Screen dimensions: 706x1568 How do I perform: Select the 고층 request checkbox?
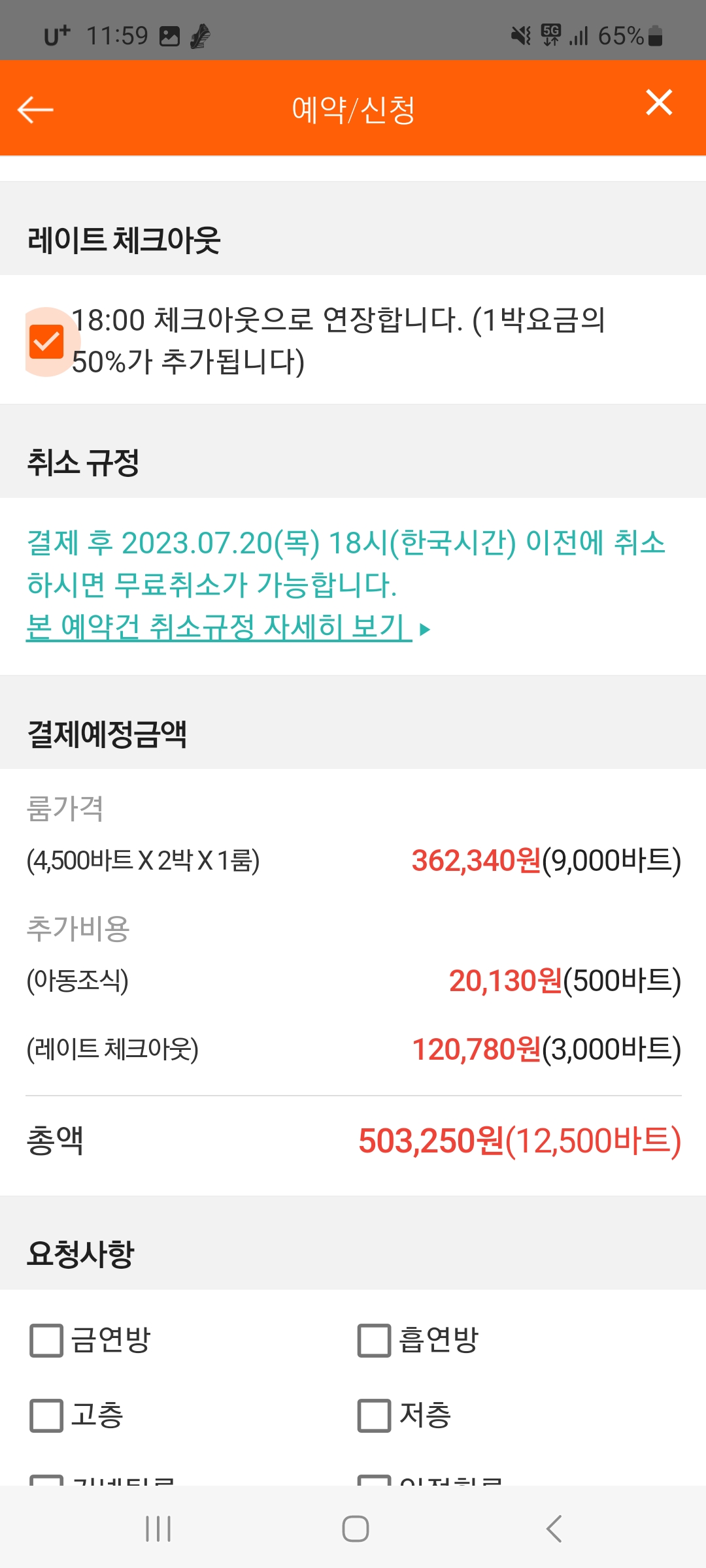tap(46, 1416)
